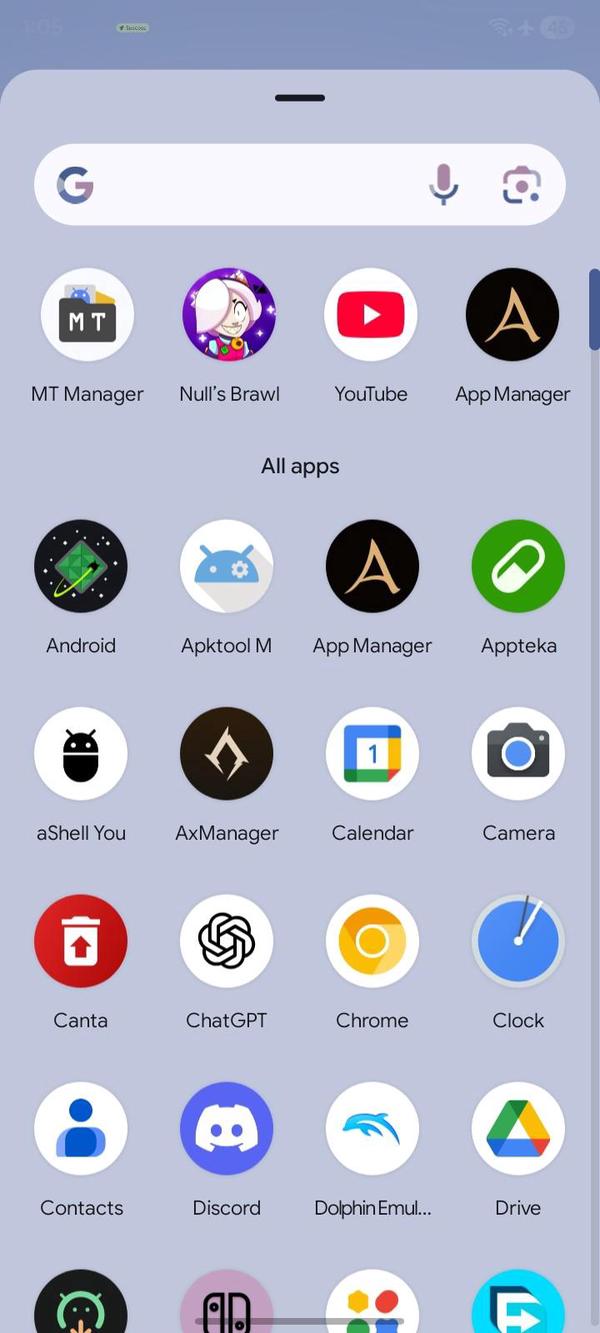Open Contacts
Screen dimensions: 600x1333
click(x=81, y=1129)
